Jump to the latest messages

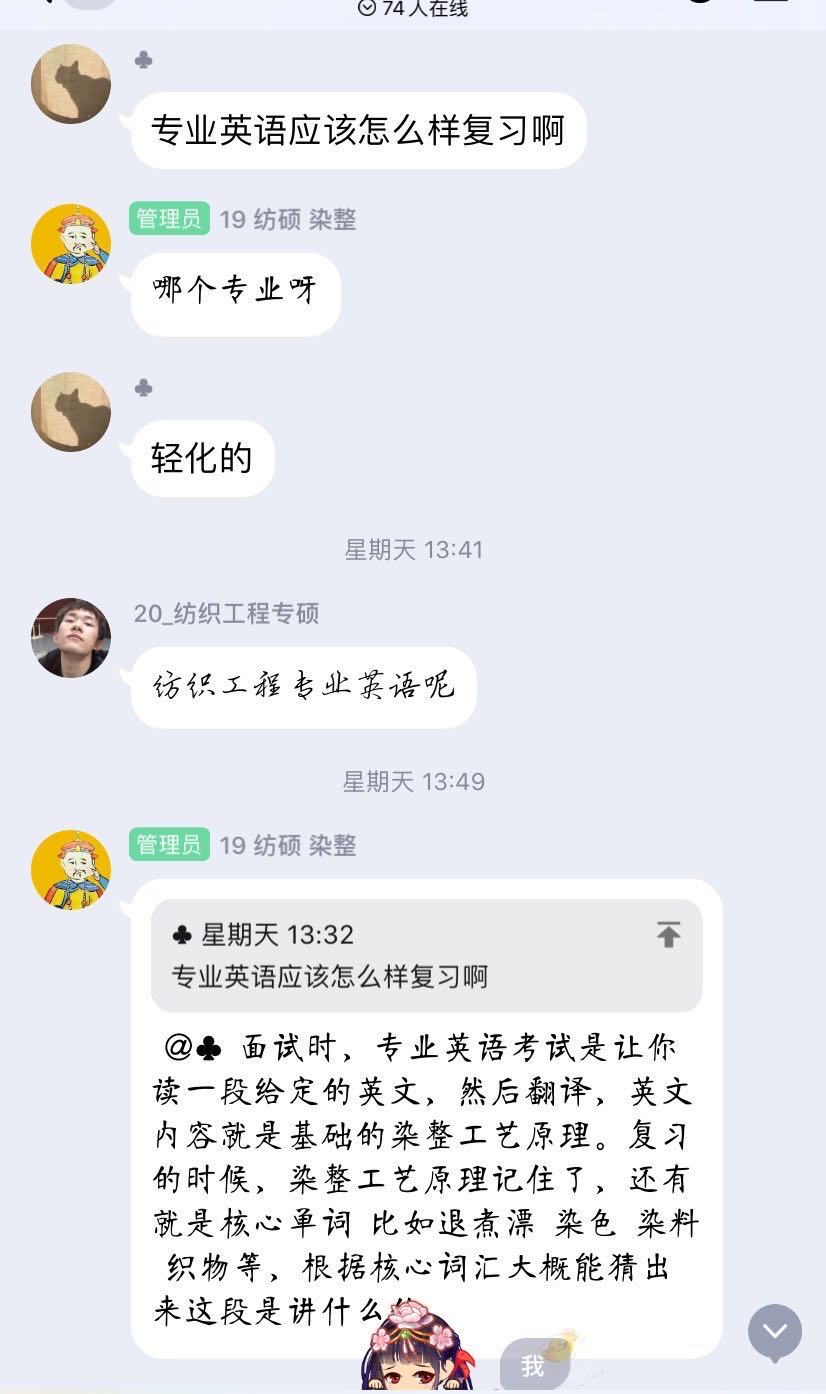click(x=775, y=1332)
